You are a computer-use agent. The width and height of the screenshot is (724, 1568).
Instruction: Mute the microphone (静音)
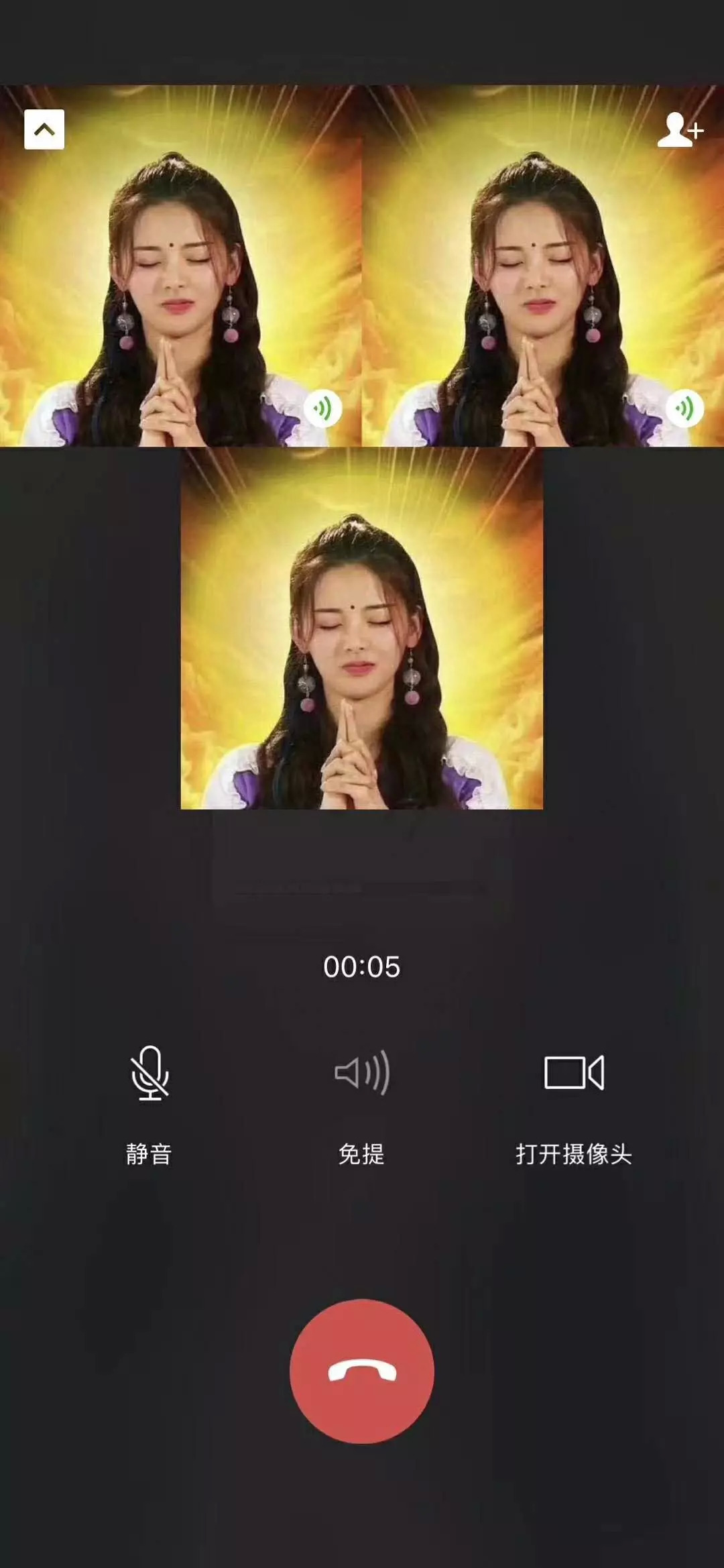coord(149,1073)
